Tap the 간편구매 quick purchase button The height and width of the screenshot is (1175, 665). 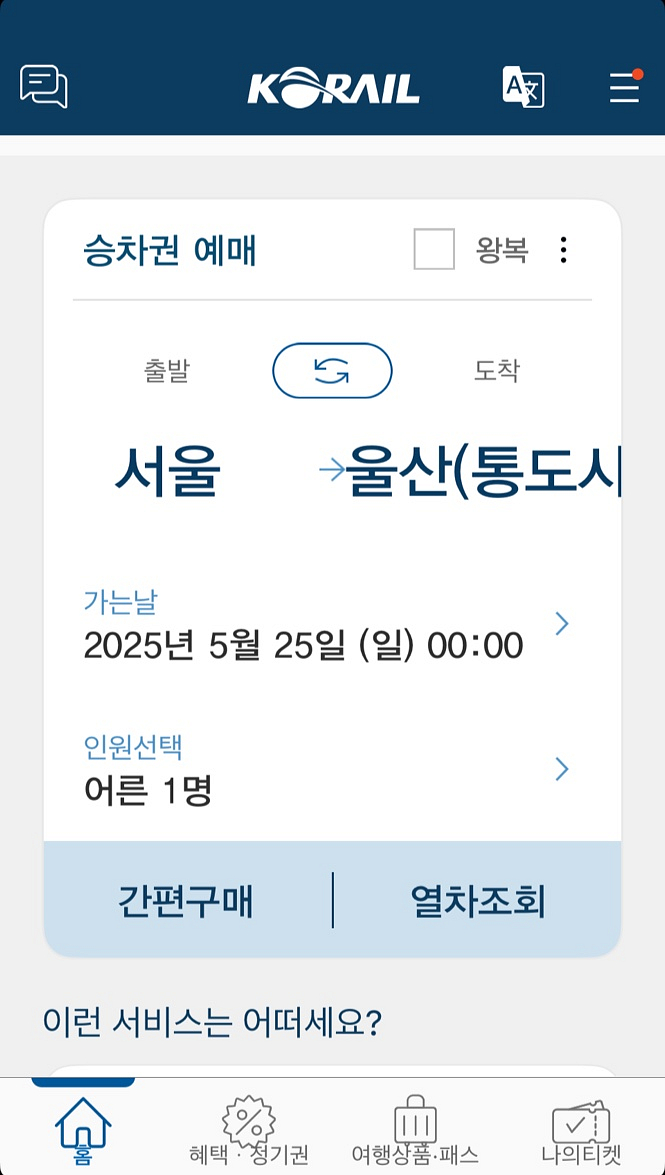click(x=187, y=900)
